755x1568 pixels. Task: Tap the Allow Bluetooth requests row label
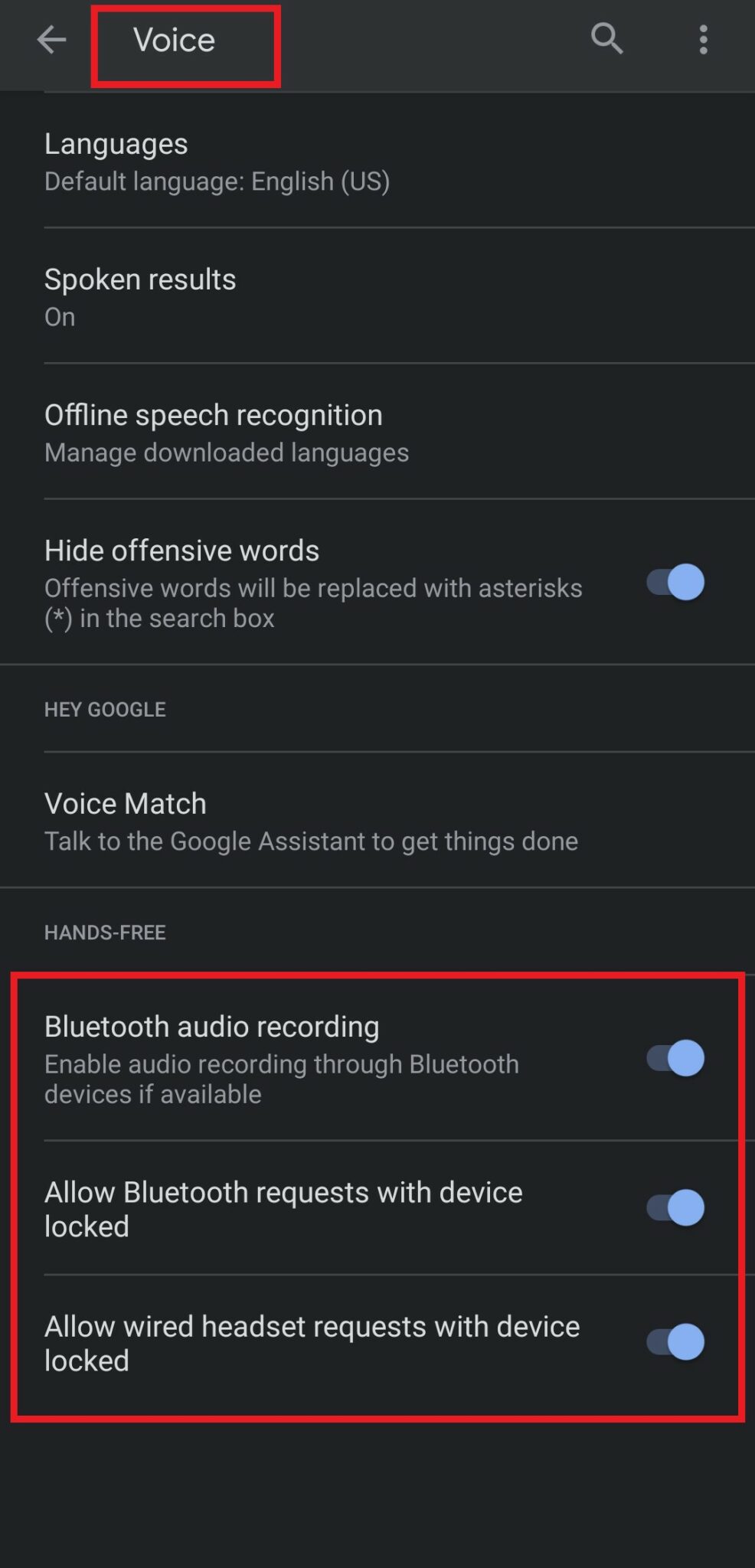284,1208
